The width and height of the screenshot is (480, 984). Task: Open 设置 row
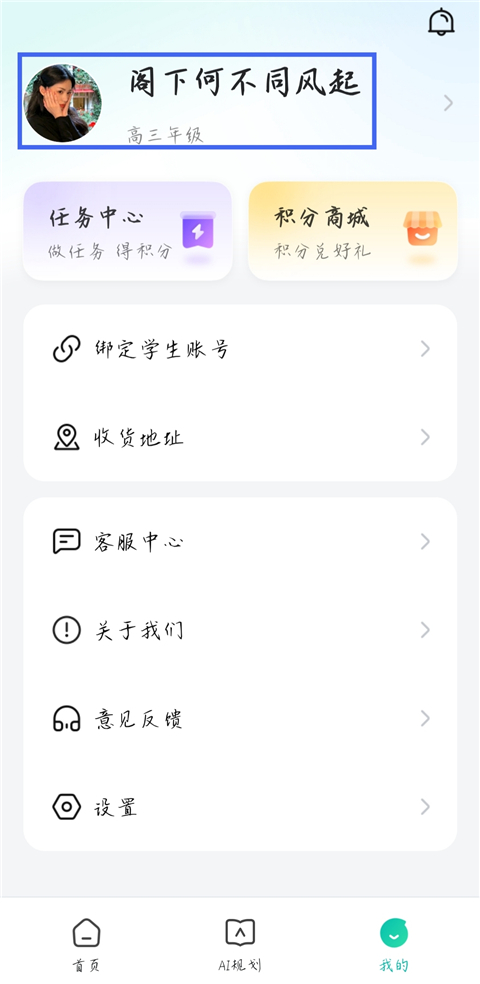pyautogui.click(x=240, y=807)
